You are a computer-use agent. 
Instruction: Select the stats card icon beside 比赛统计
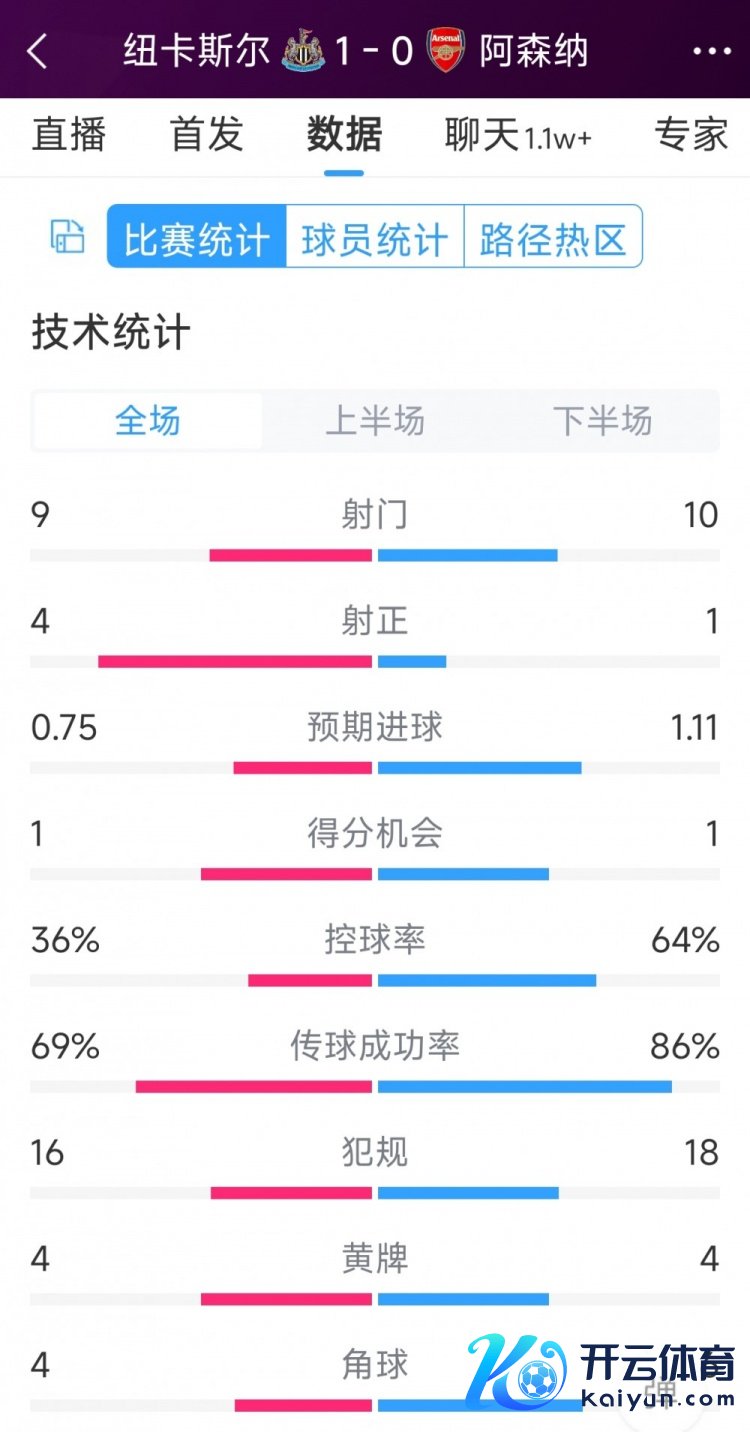[66, 238]
